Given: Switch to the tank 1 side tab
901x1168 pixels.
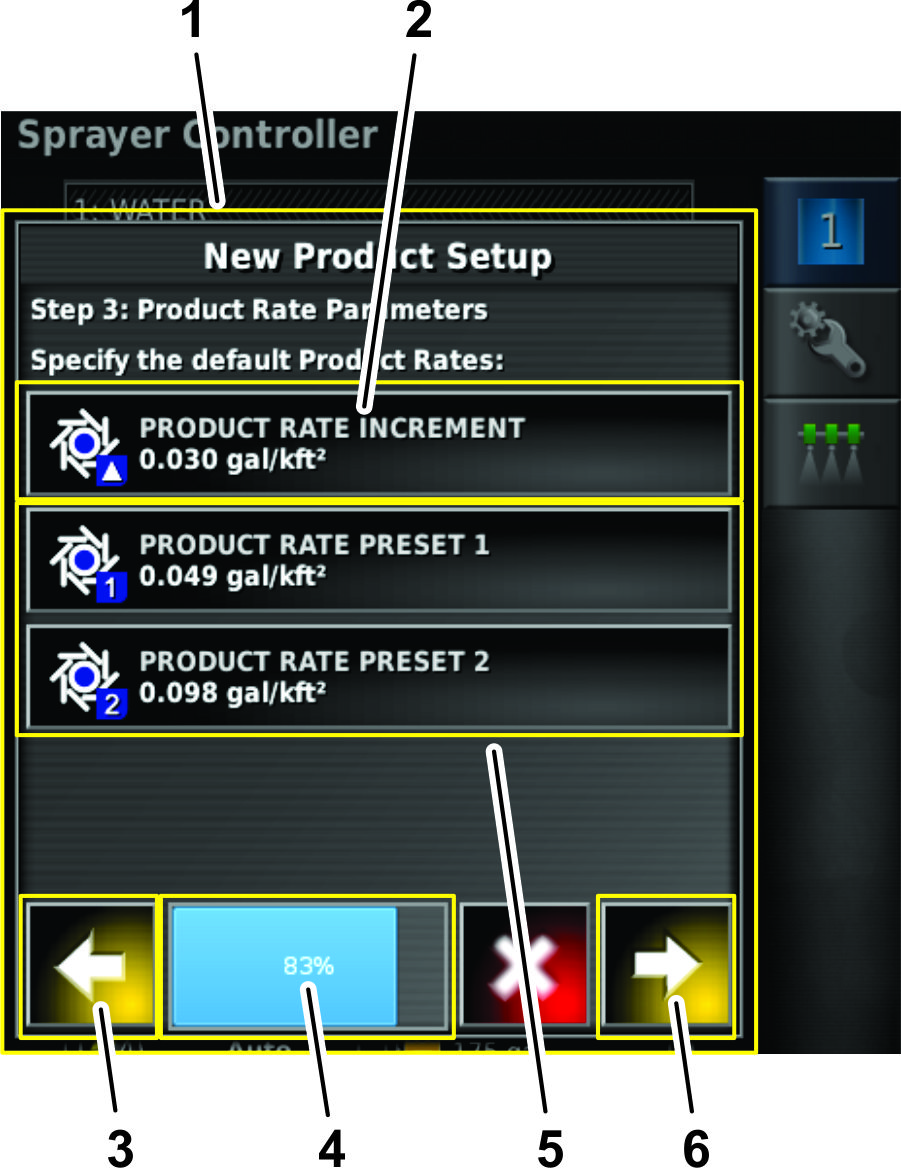Looking at the screenshot, I should point(830,232).
